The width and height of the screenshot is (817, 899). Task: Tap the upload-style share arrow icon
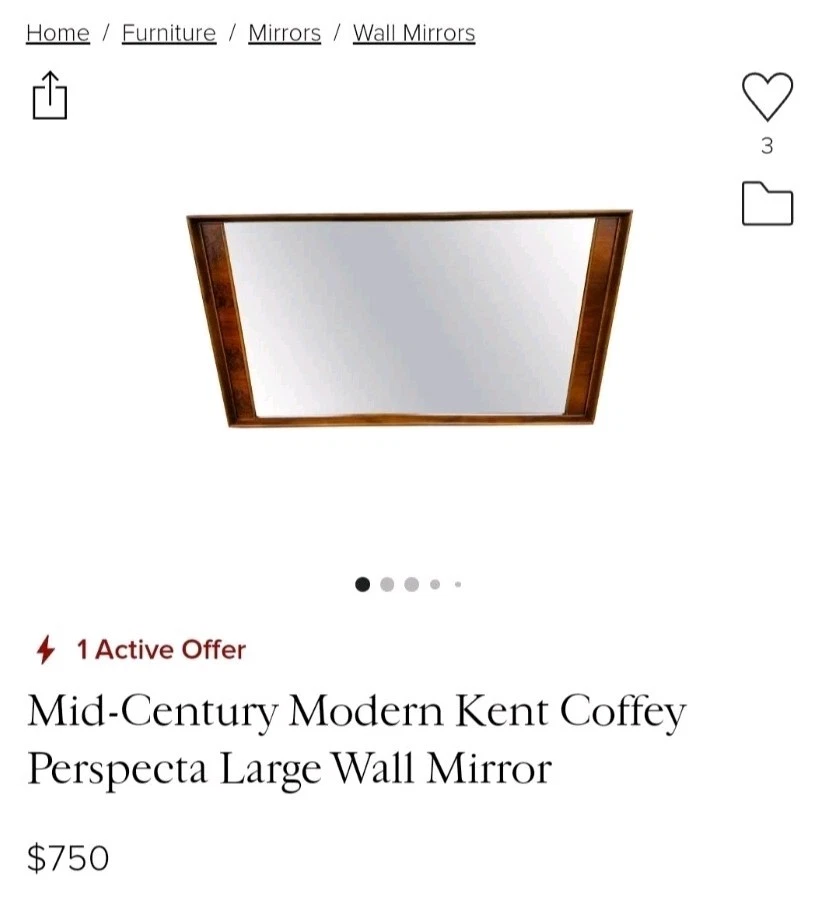click(48, 95)
